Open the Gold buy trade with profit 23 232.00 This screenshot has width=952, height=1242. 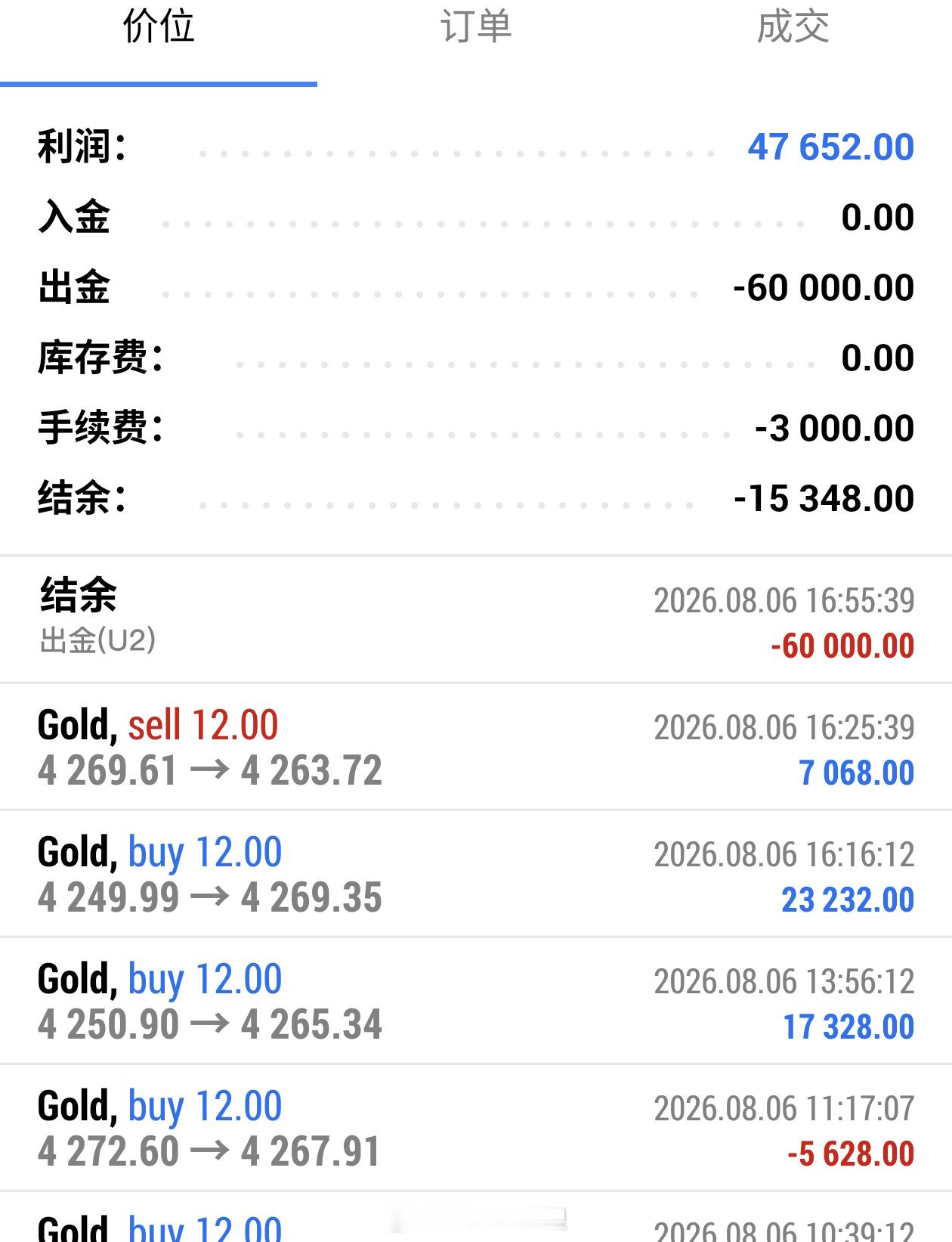pyautogui.click(x=476, y=874)
